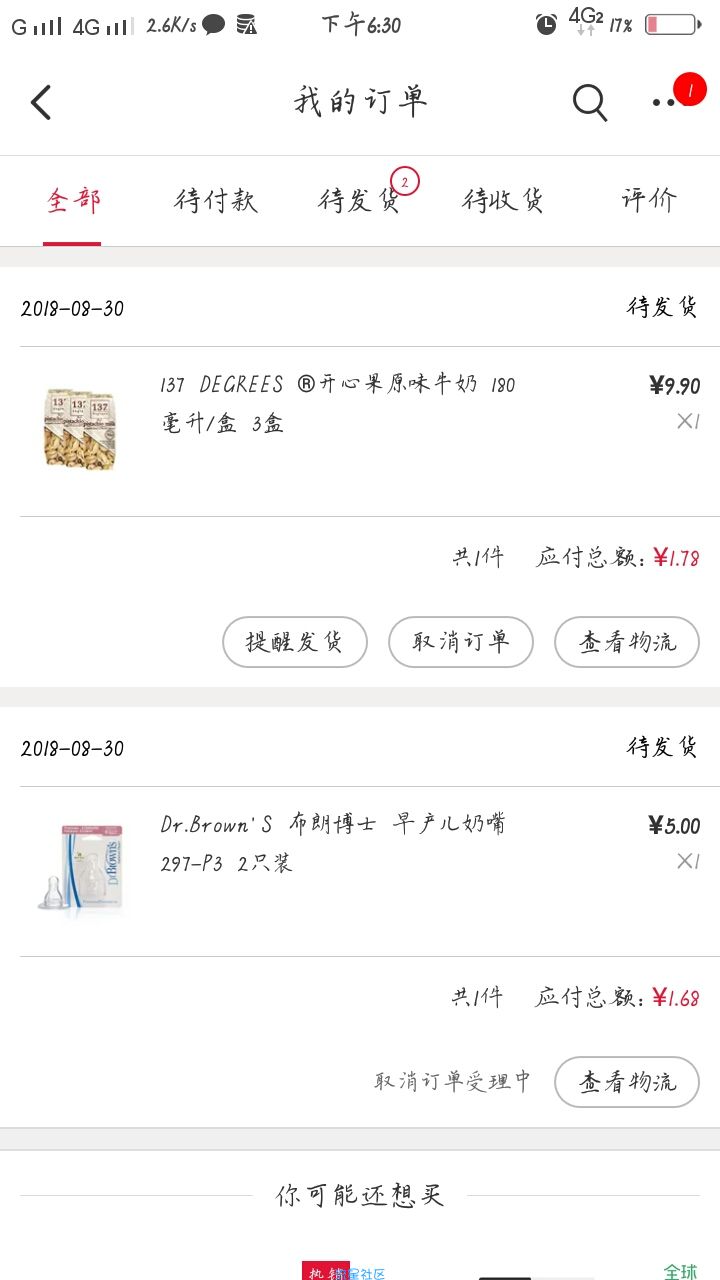Go back from 我的订单 page
Screen dimensions: 720x1280
[41, 102]
